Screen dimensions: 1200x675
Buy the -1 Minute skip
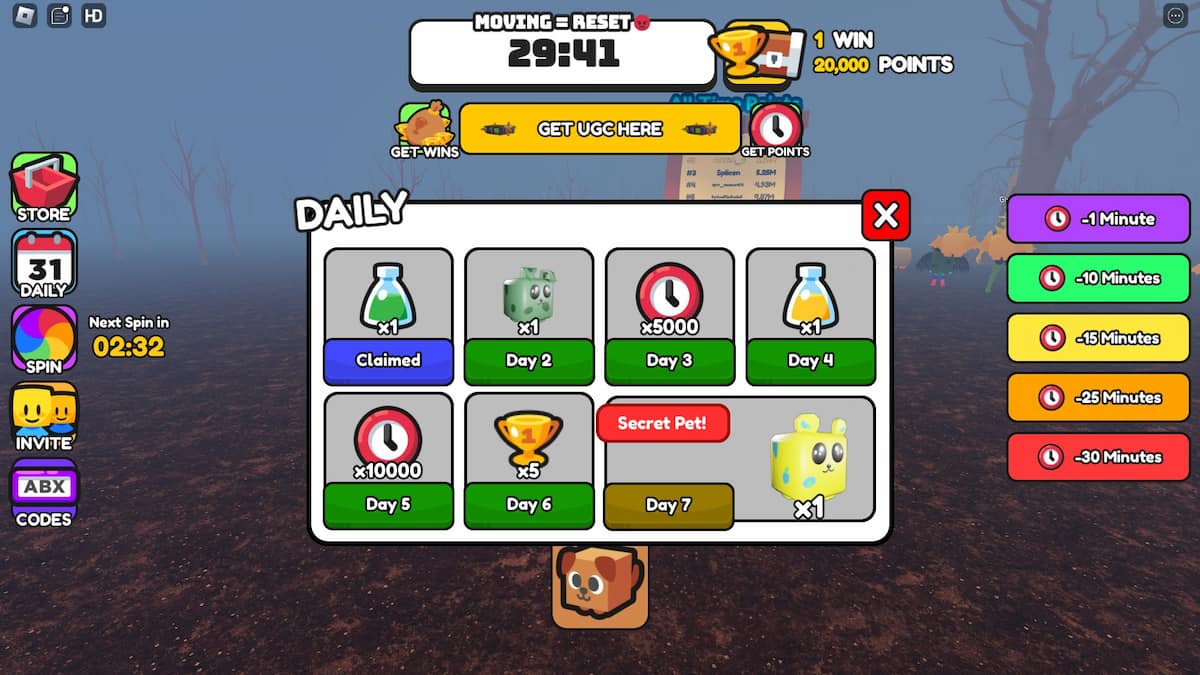(1098, 219)
